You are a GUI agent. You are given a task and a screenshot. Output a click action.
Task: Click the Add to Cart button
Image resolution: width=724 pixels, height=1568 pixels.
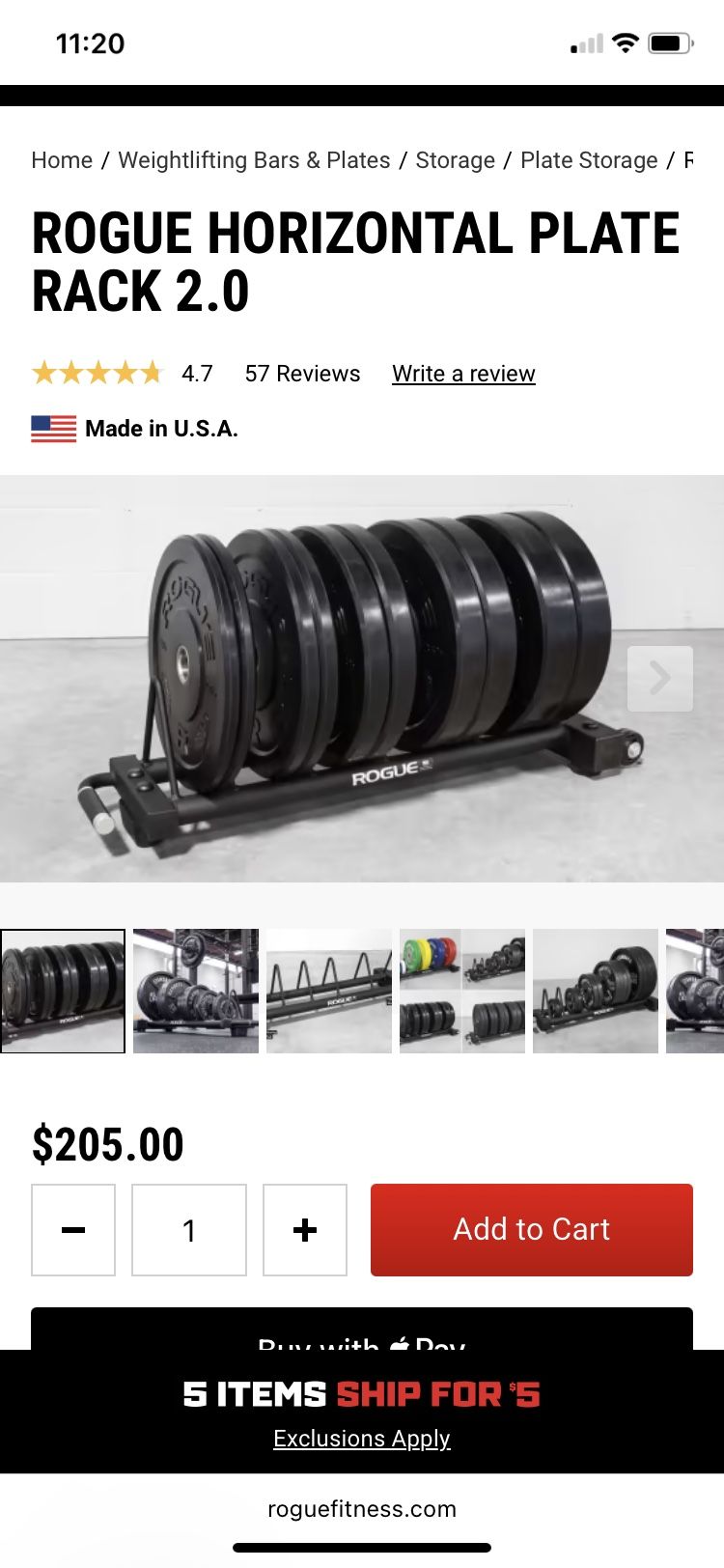point(531,1228)
